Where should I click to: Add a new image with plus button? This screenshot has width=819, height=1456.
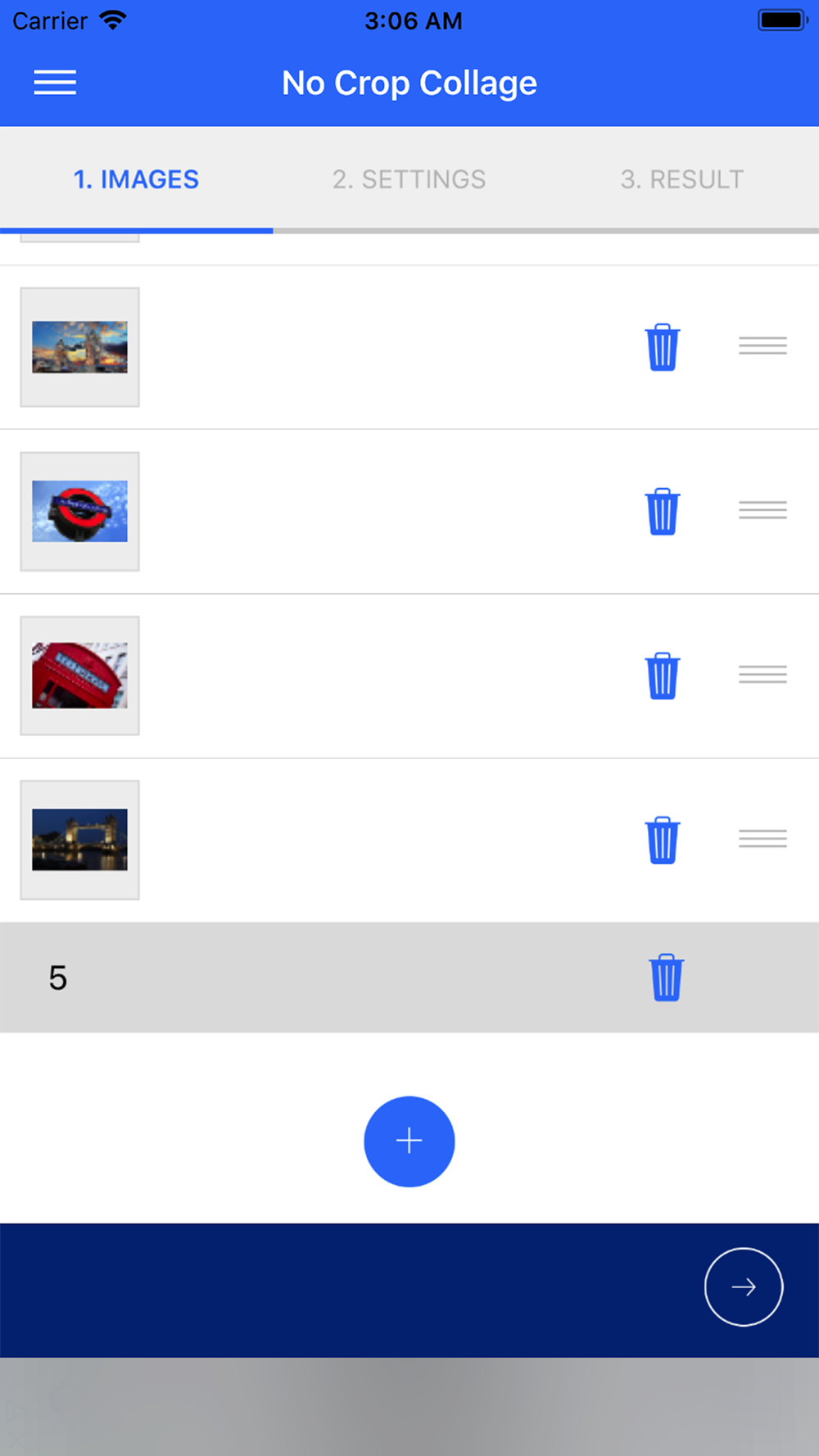409,1141
